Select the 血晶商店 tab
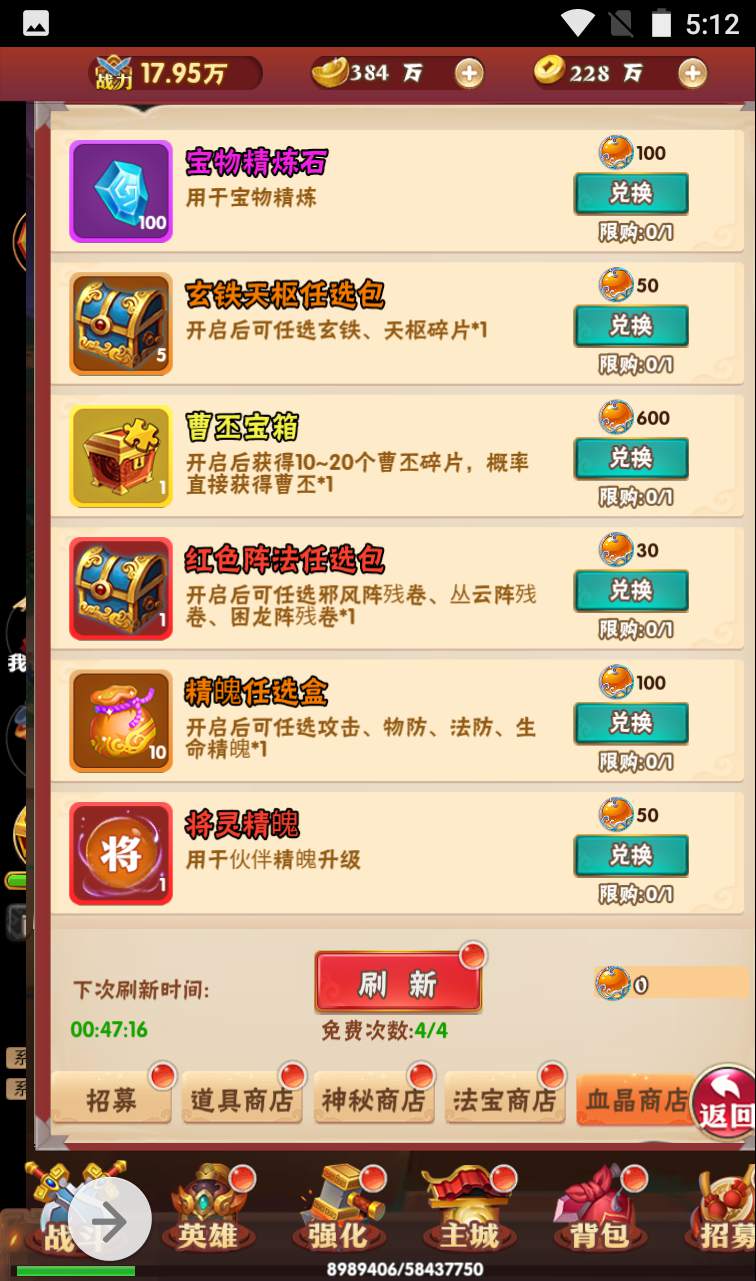Viewport: 756px width, 1281px height. (x=634, y=1100)
